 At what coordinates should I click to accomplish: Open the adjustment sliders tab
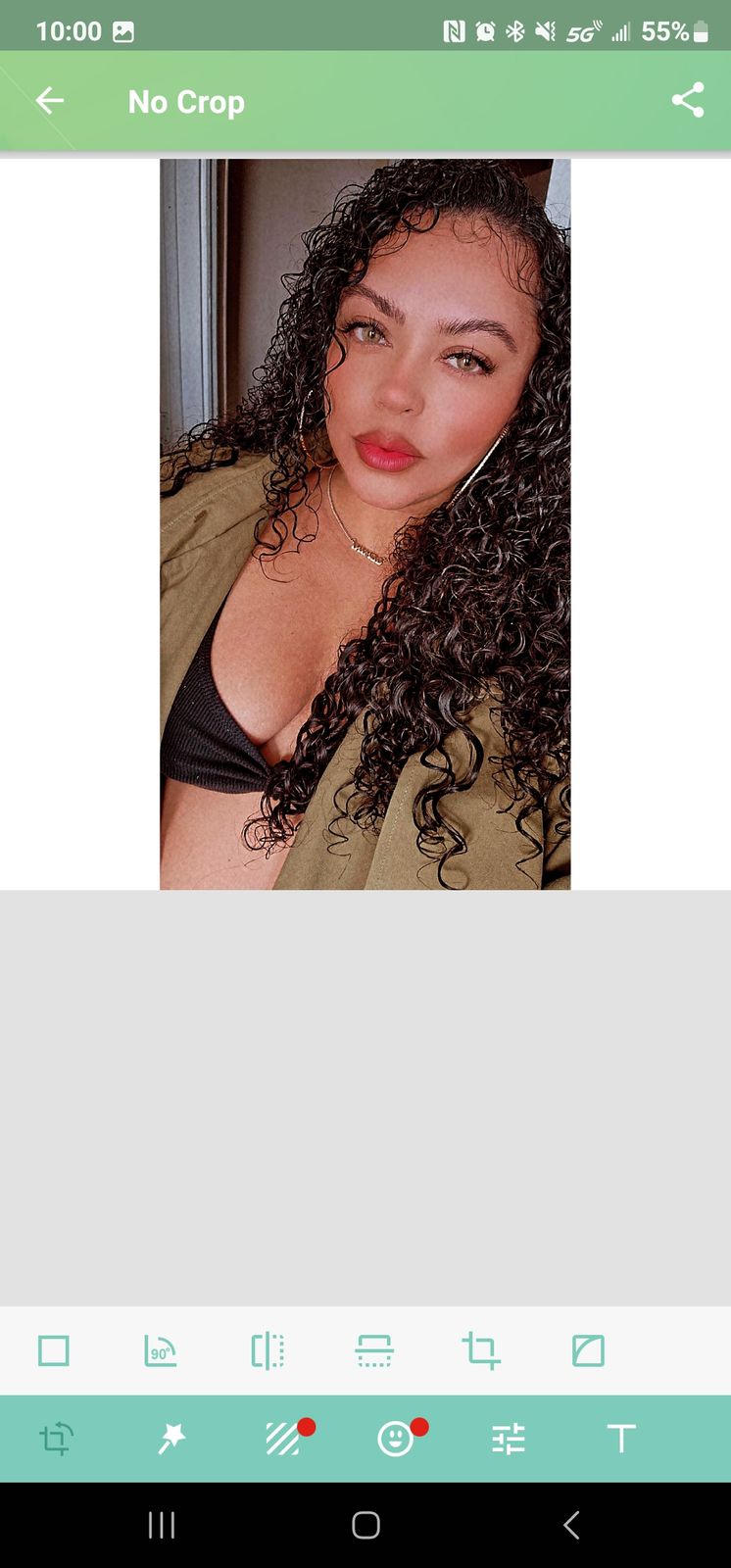pyautogui.click(x=509, y=1439)
